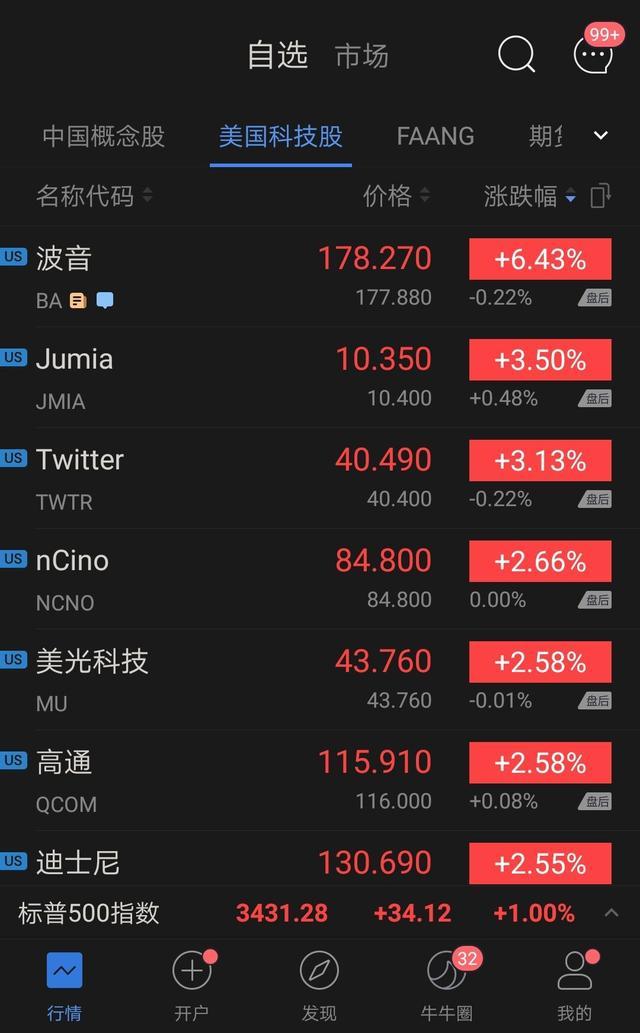Open the 波音 BA stock row

pyautogui.click(x=320, y=277)
